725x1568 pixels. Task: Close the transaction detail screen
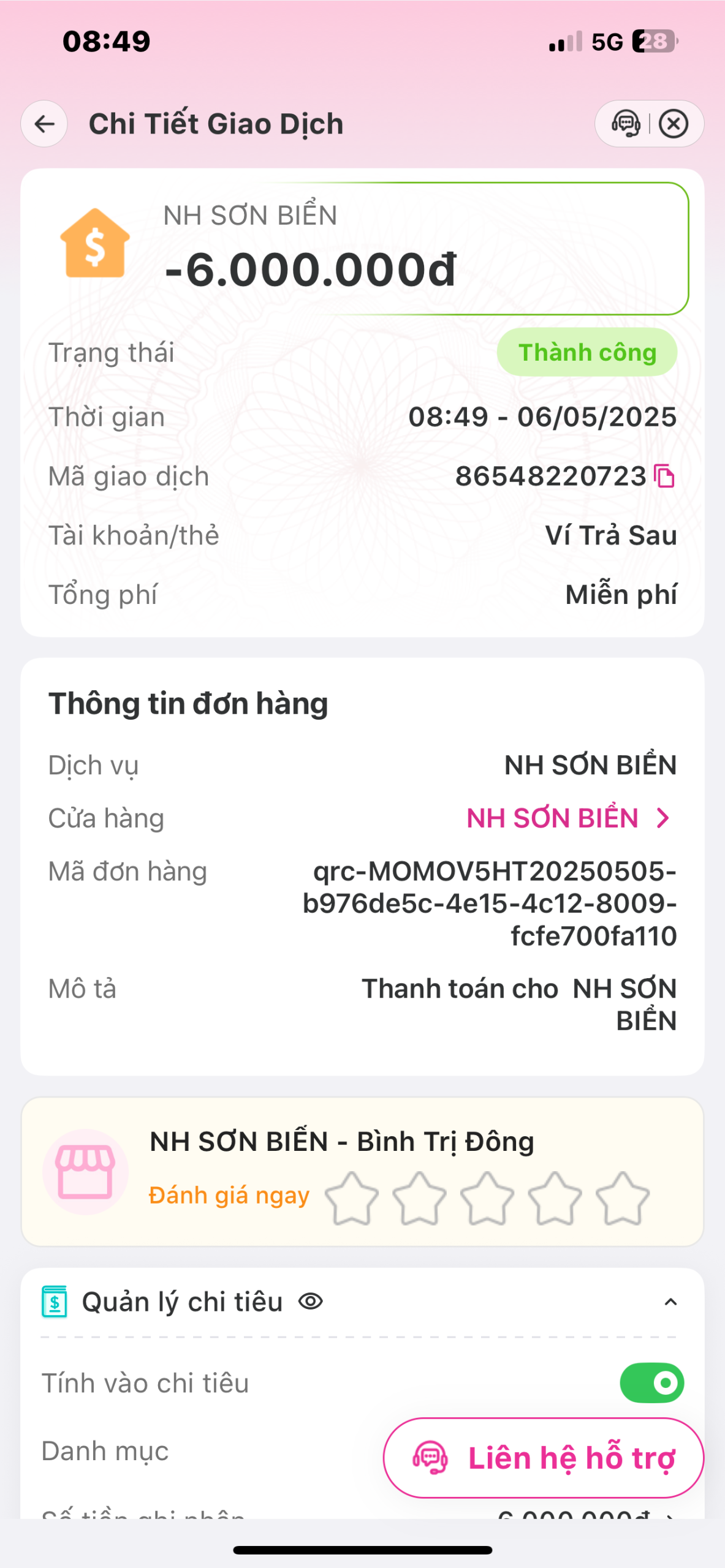tap(674, 124)
